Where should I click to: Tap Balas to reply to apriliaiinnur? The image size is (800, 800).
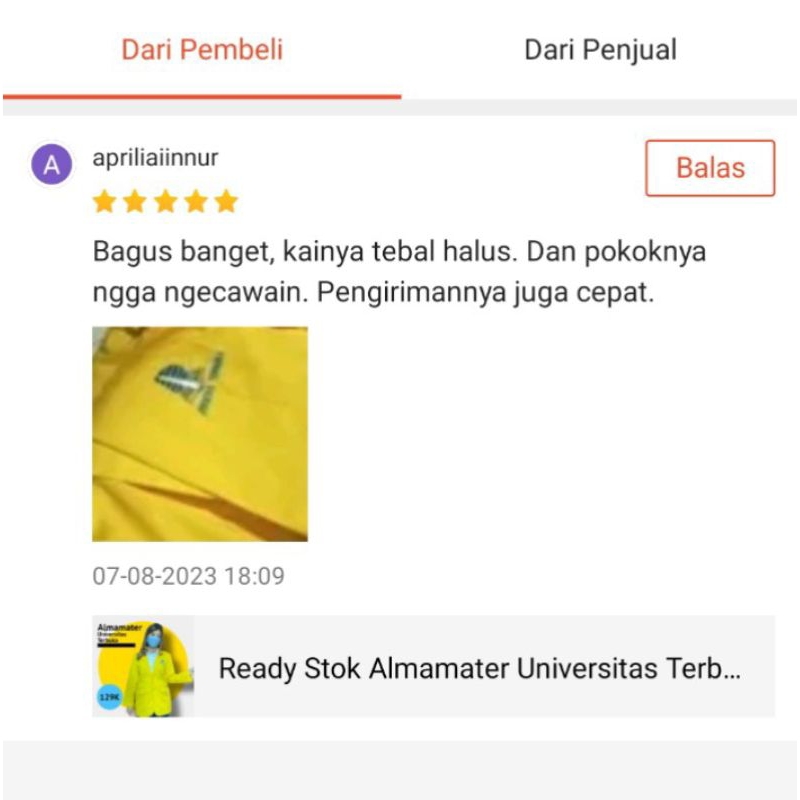point(710,168)
